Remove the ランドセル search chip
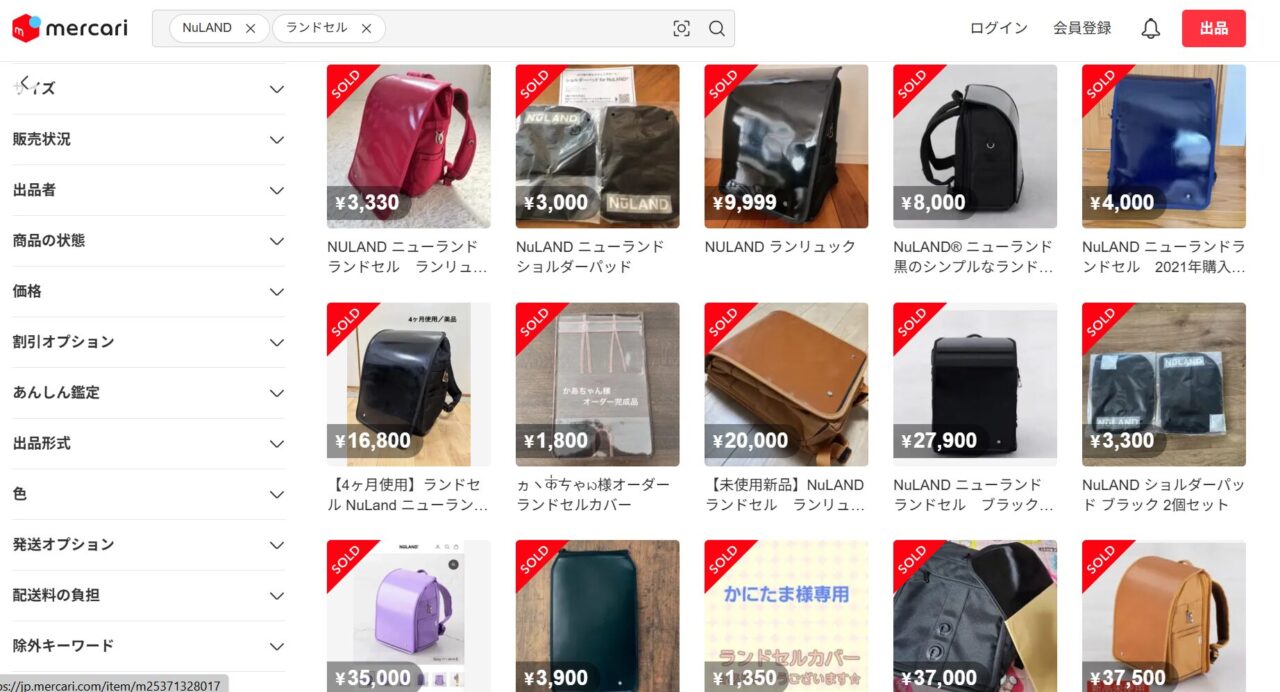The height and width of the screenshot is (692, 1280). (366, 29)
